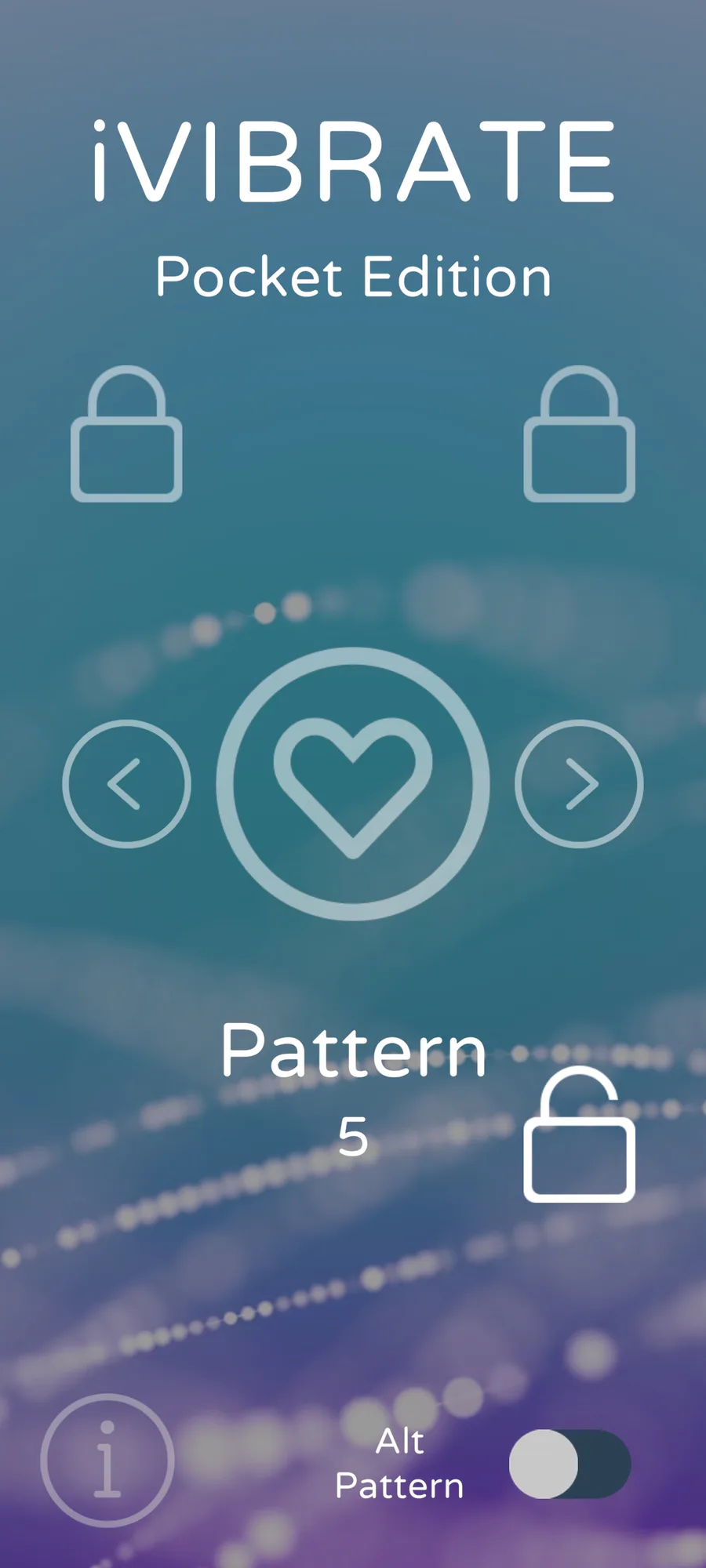Screen dimensions: 706x1568
Task: Tap the locked padlock below Pocket Edition, right
Action: click(x=579, y=436)
